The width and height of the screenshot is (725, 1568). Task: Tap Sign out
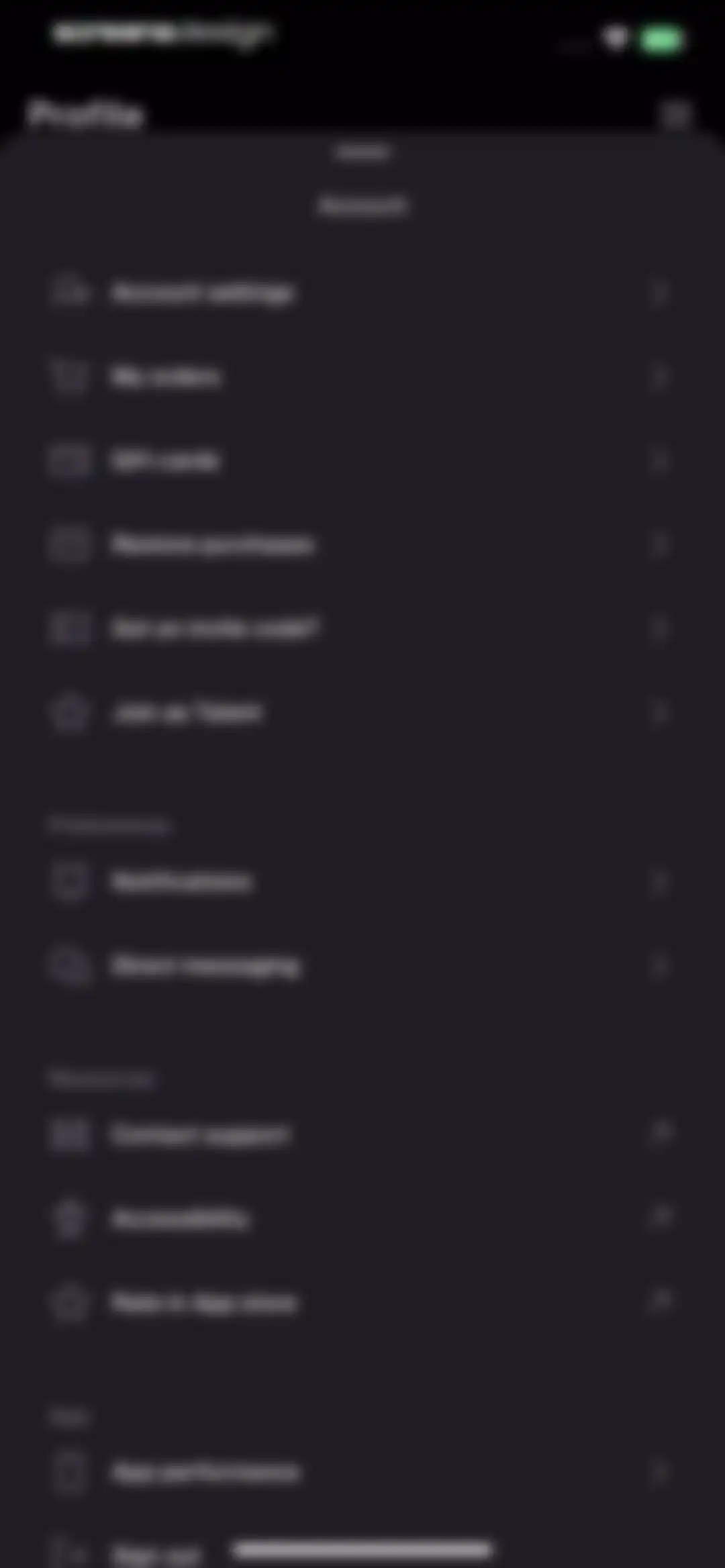click(156, 1553)
